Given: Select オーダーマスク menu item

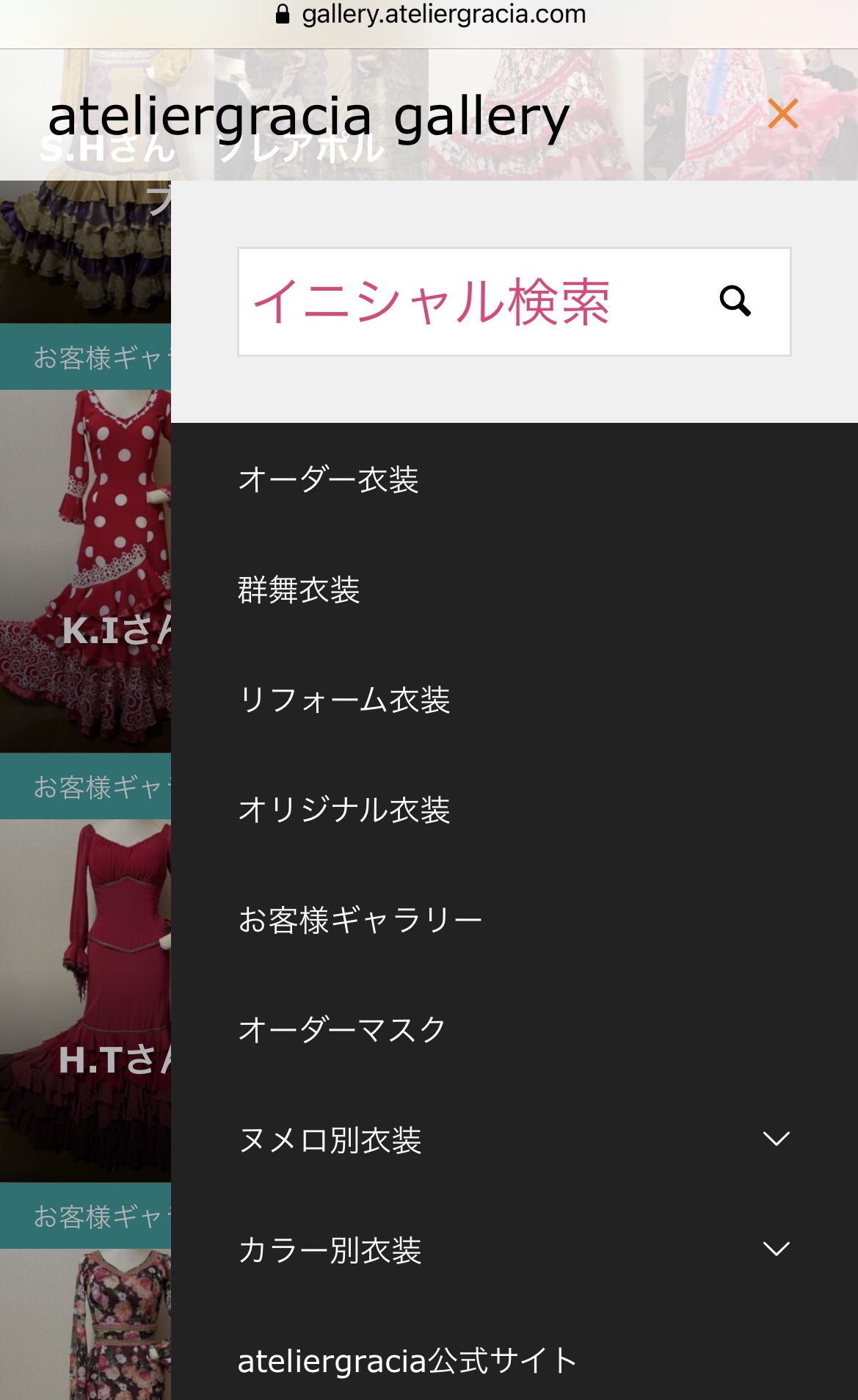Looking at the screenshot, I should (342, 1030).
